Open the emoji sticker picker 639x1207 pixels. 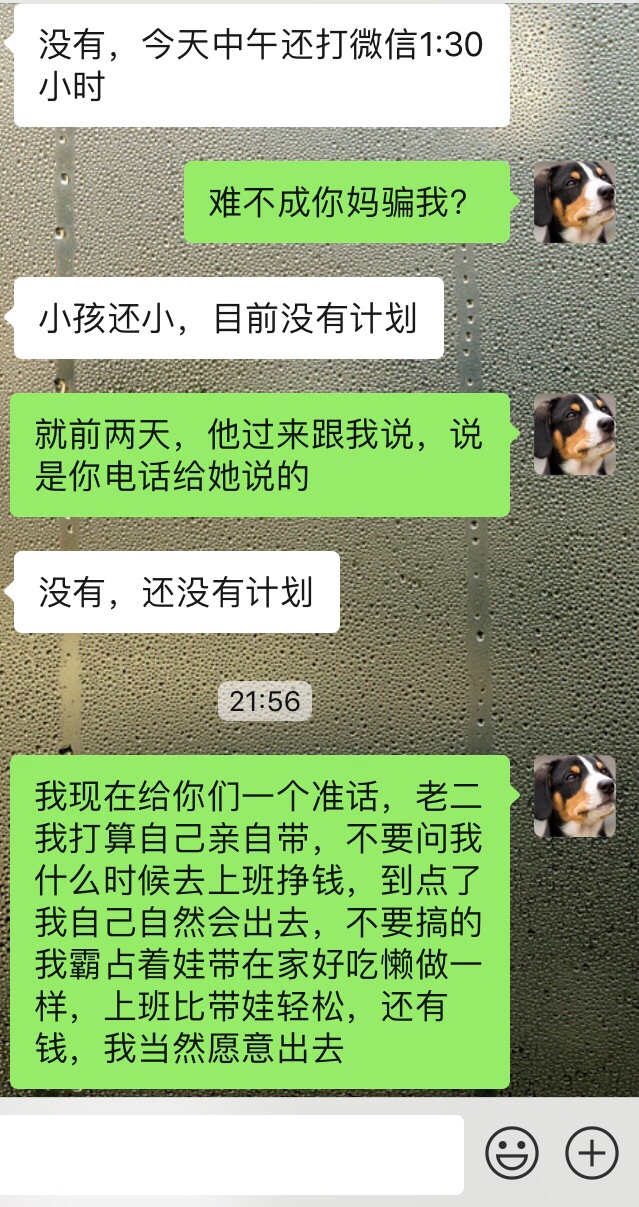pyautogui.click(x=512, y=1153)
